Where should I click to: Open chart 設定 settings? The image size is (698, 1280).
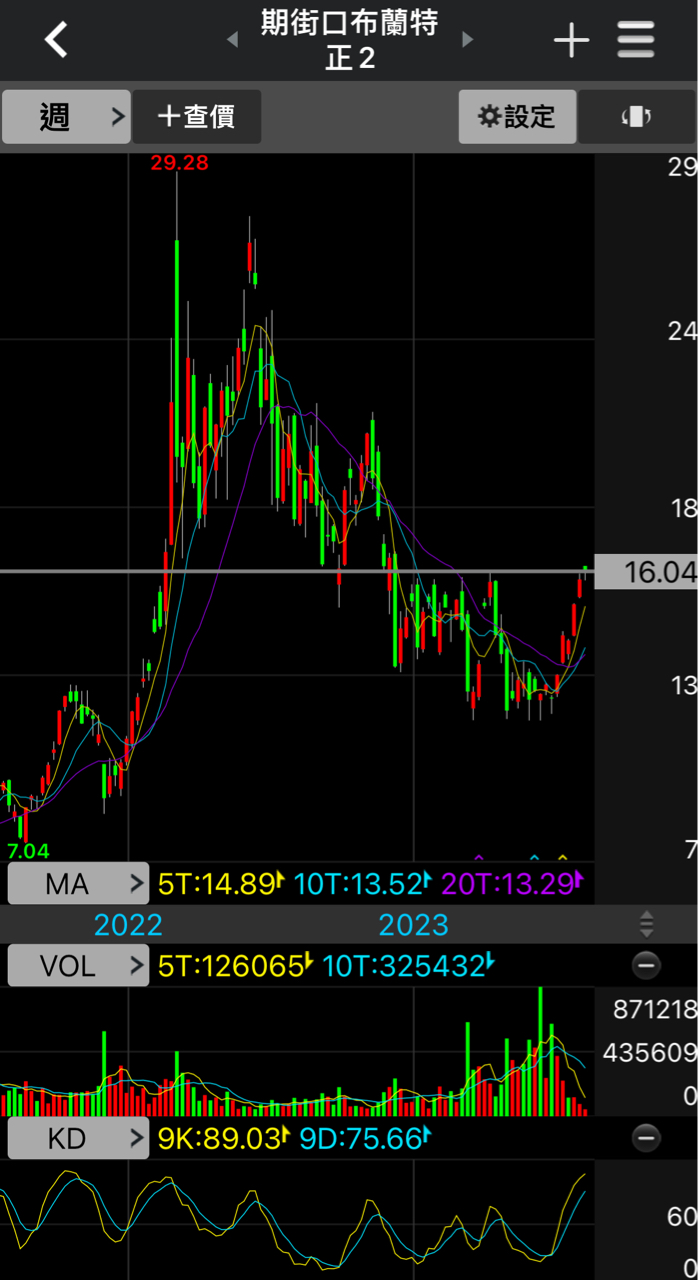click(517, 117)
